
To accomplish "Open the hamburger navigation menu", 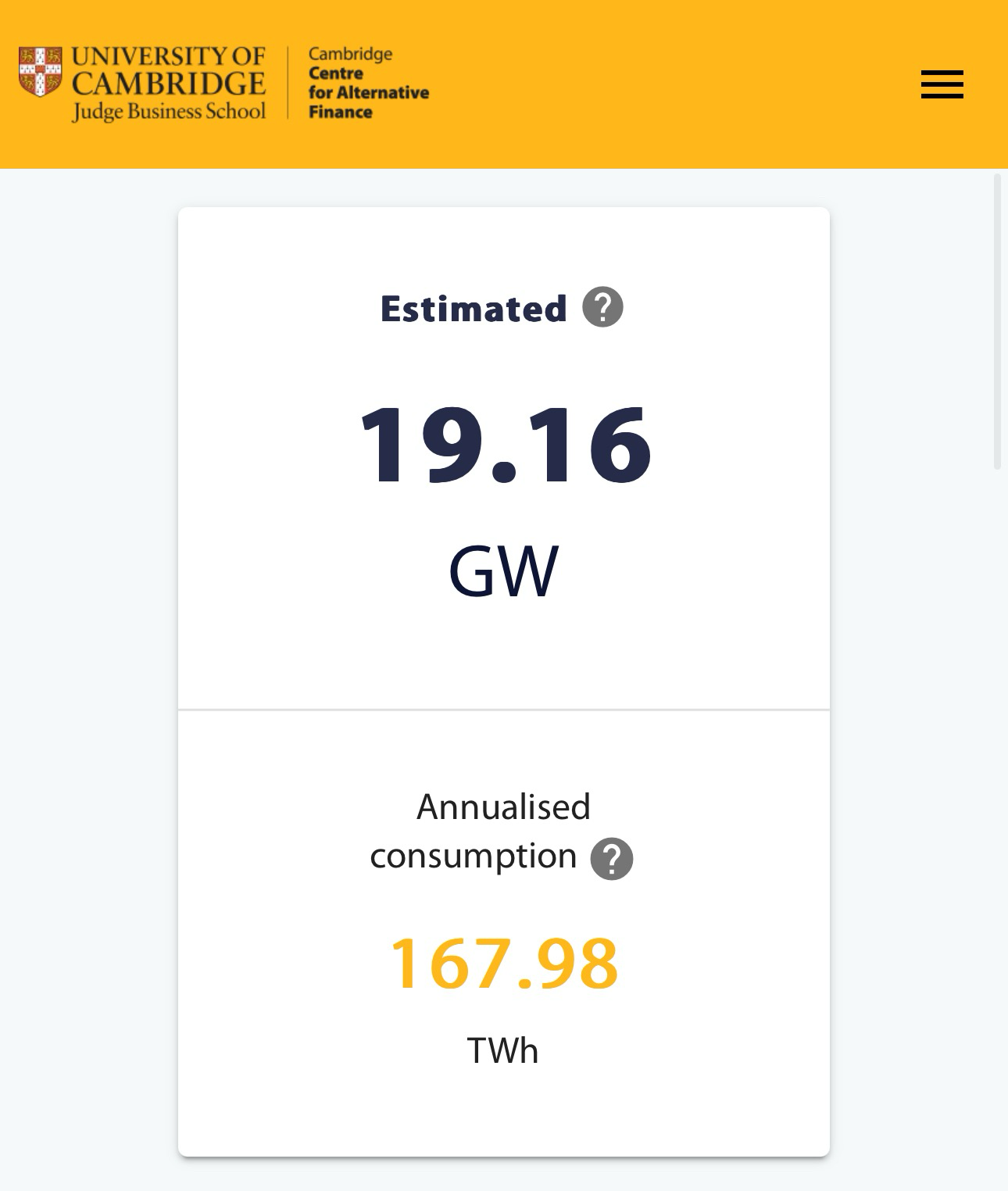I will 942,84.
